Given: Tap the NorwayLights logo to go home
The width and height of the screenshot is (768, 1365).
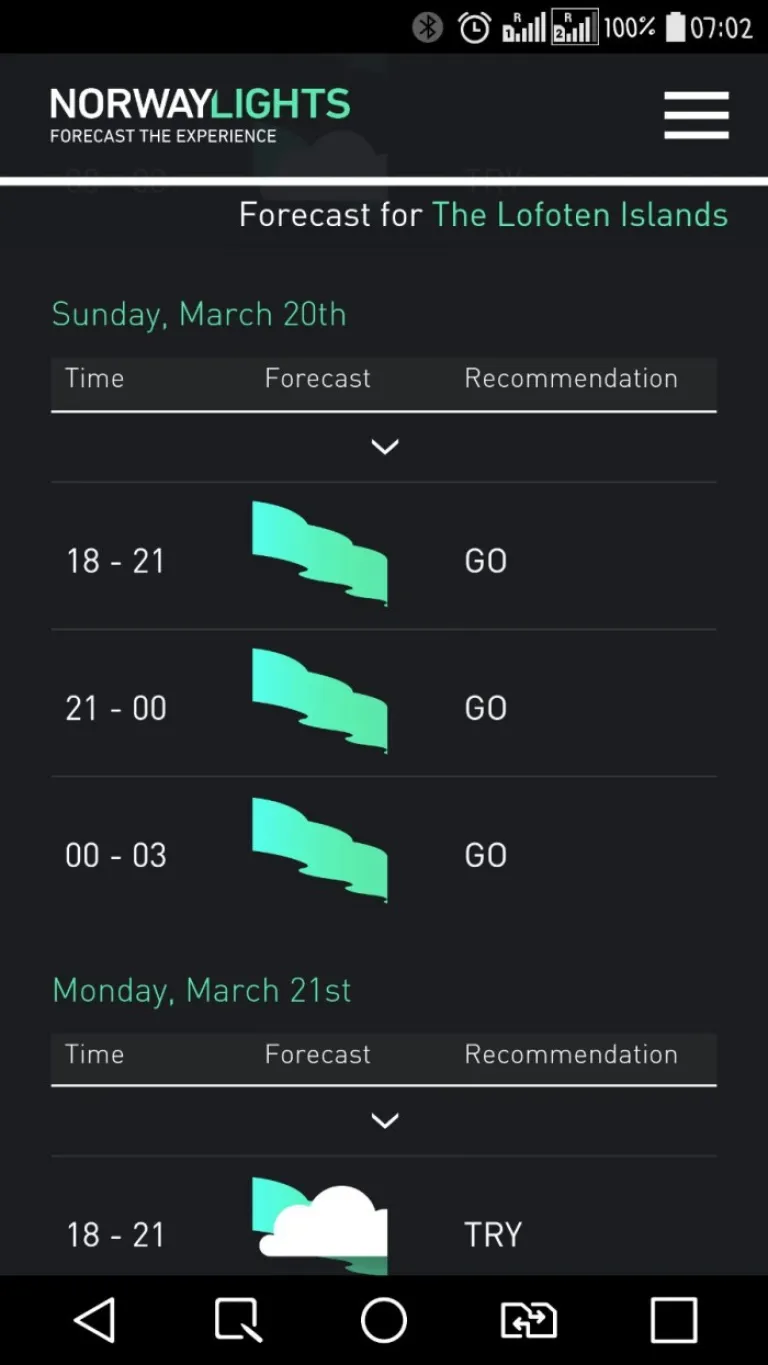Looking at the screenshot, I should point(200,115).
